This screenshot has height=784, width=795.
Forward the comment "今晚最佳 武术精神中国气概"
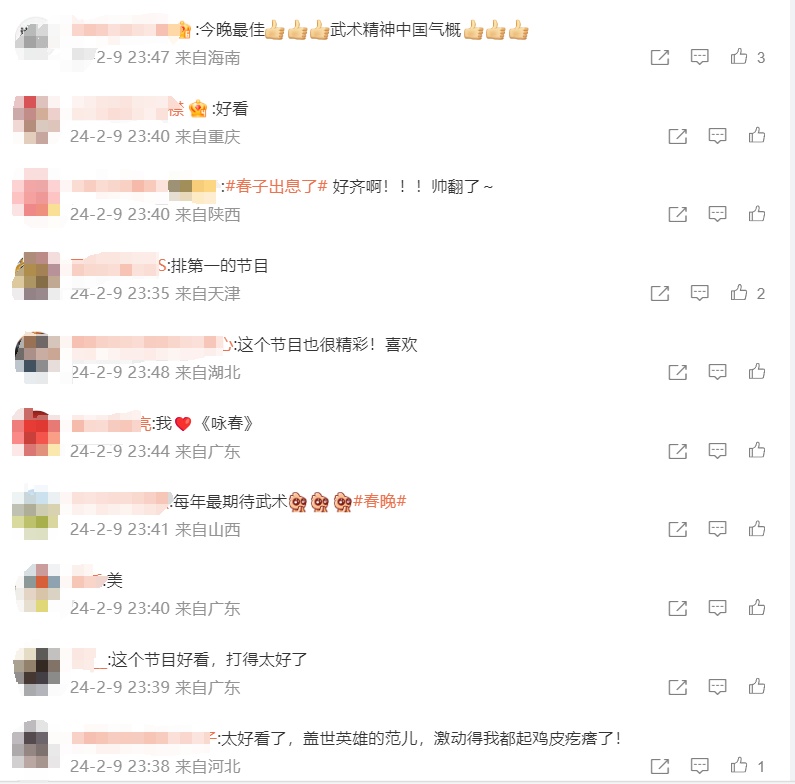click(x=660, y=57)
